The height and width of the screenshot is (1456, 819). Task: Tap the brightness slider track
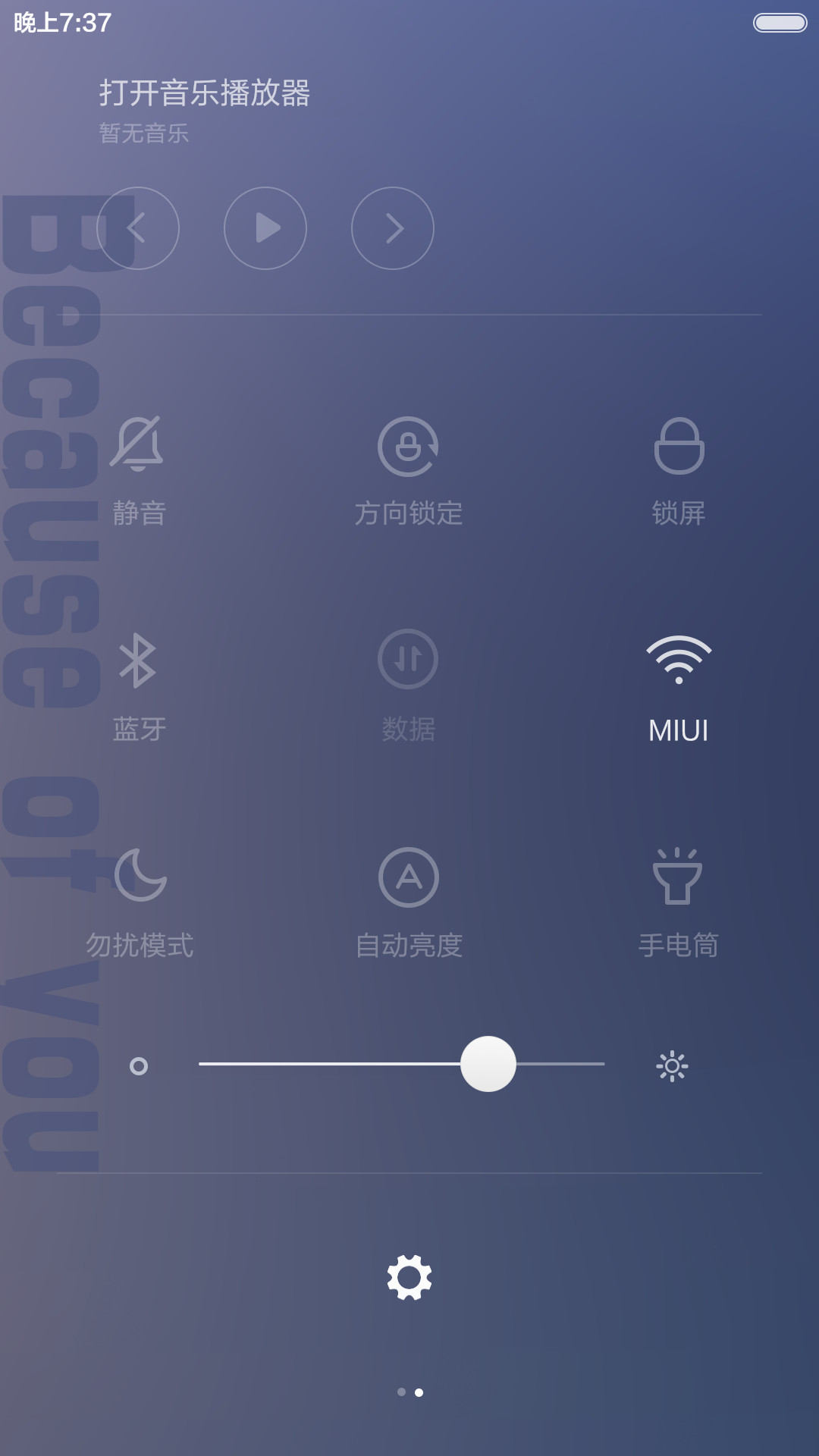click(402, 1064)
